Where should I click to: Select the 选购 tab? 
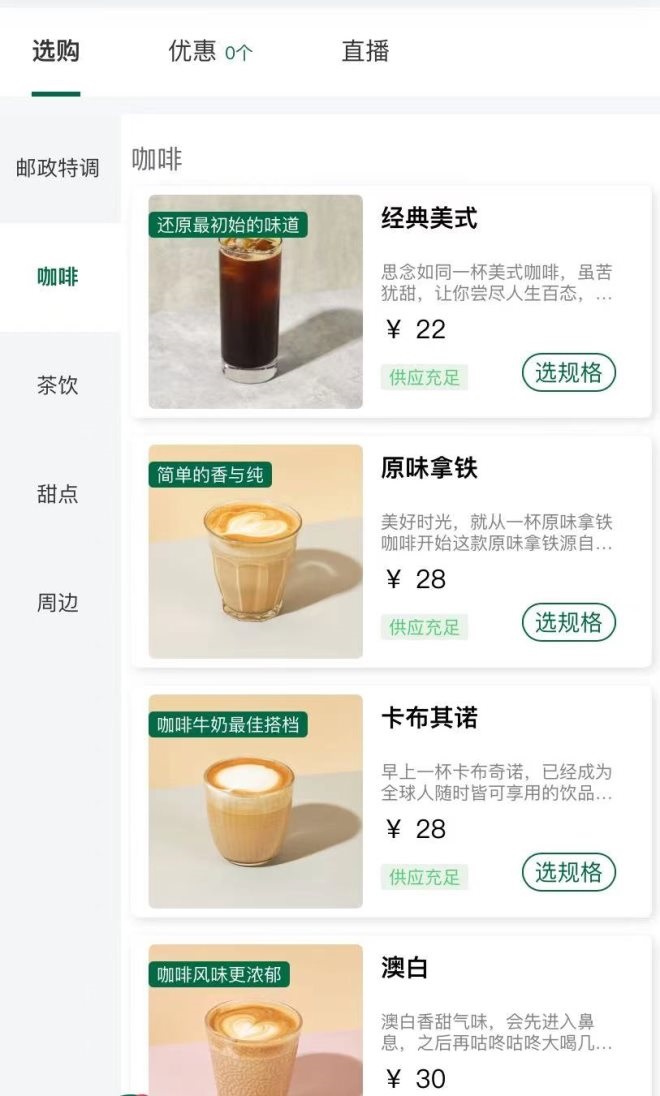56,52
